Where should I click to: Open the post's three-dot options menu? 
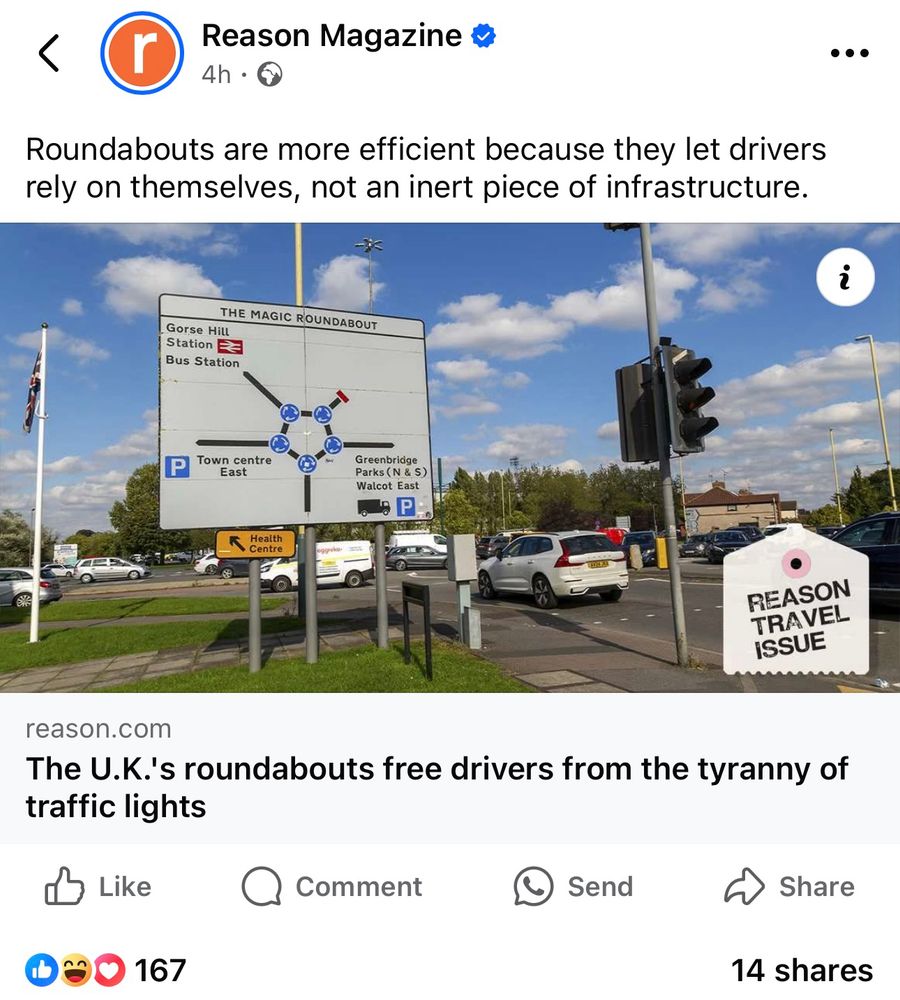coord(849,53)
